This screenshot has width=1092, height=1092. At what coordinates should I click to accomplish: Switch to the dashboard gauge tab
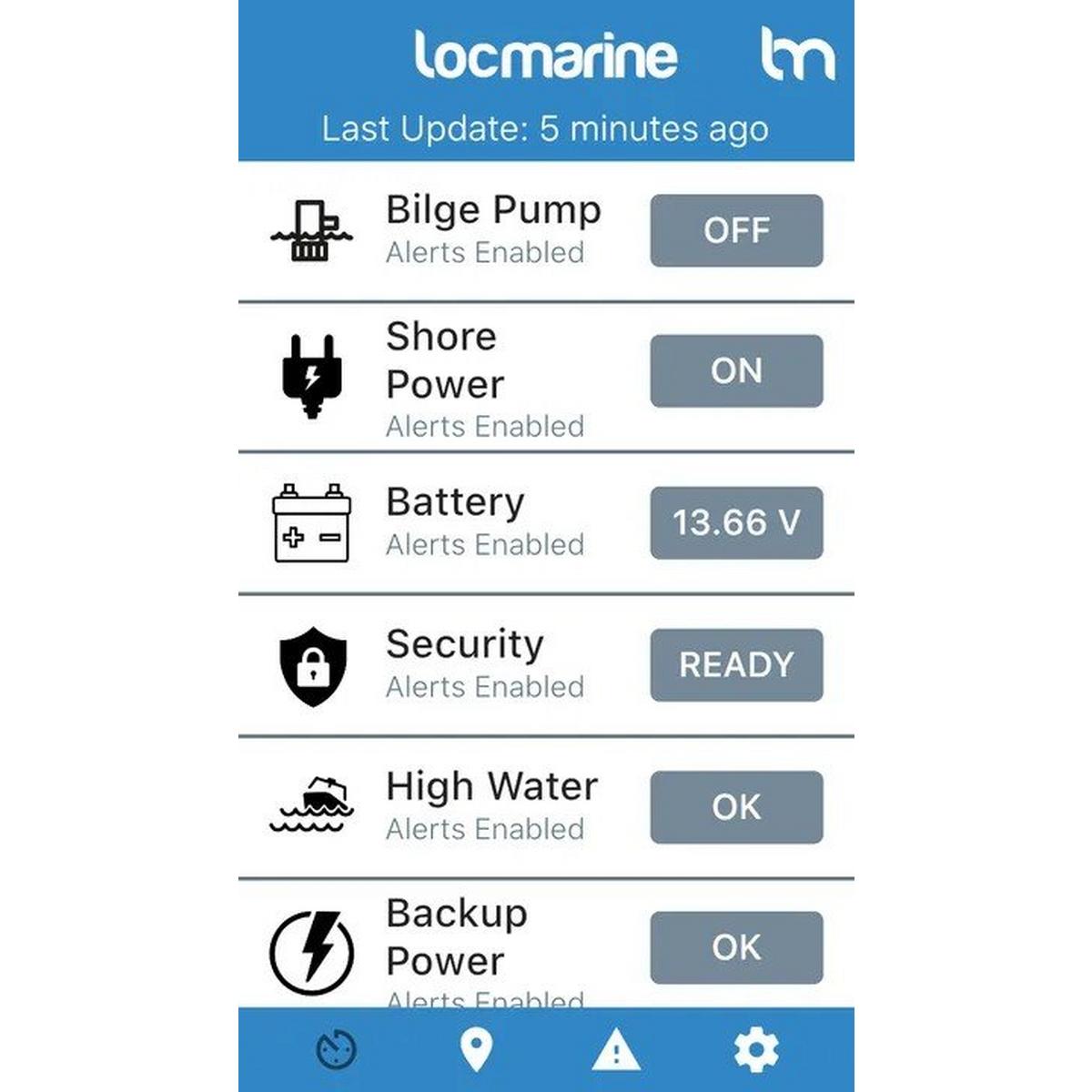(336, 1050)
